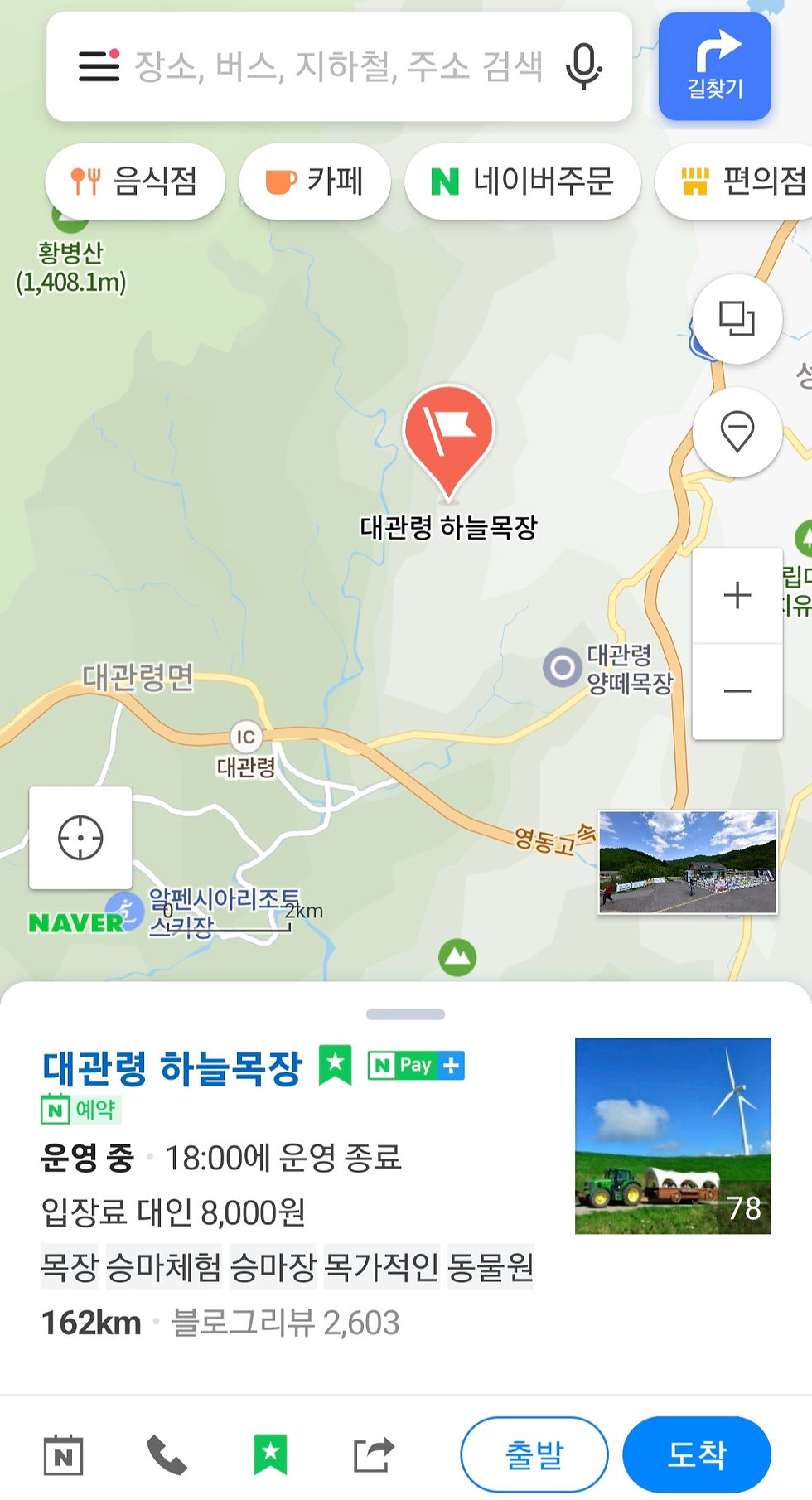Viewport: 812px width, 1500px height.
Task: Open the hamburger menu in search bar
Action: coord(99,65)
